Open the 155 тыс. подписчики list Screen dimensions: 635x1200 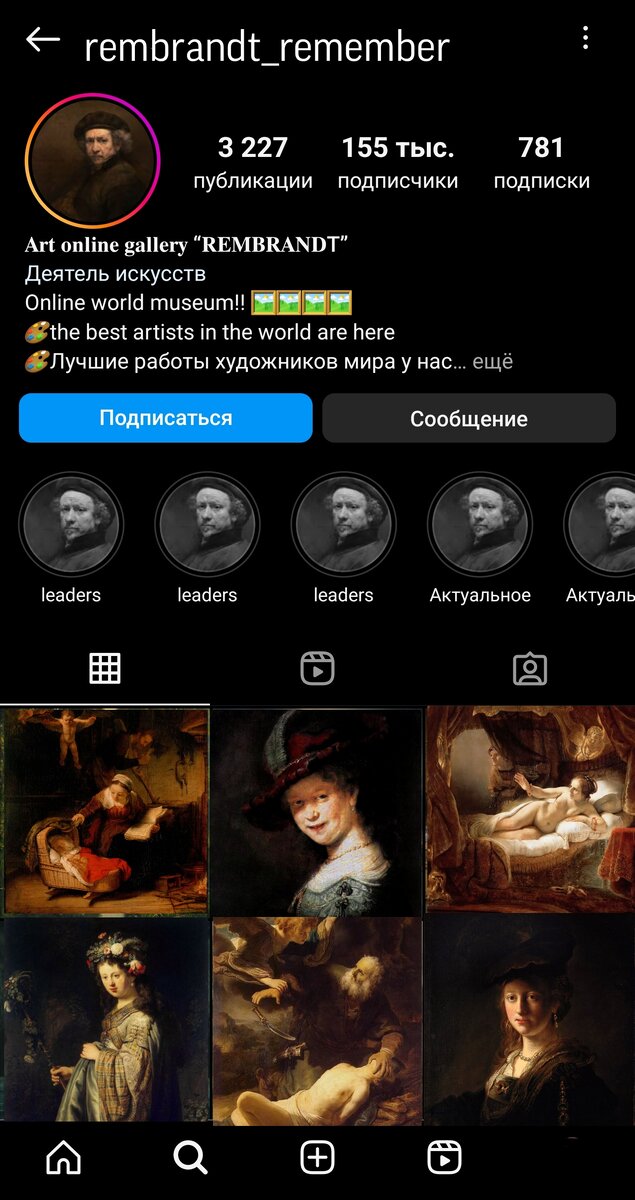(x=398, y=163)
